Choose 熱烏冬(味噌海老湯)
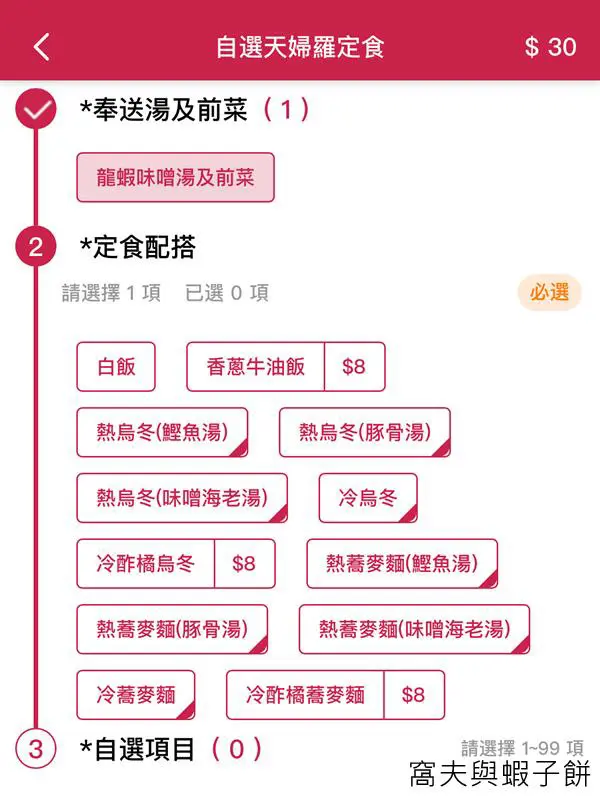Screen dimensions: 600x800 182,498
